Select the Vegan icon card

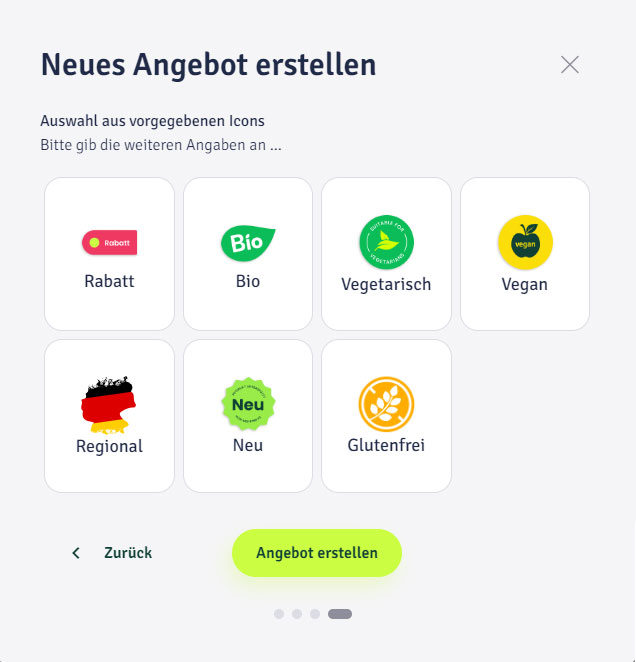(x=524, y=254)
